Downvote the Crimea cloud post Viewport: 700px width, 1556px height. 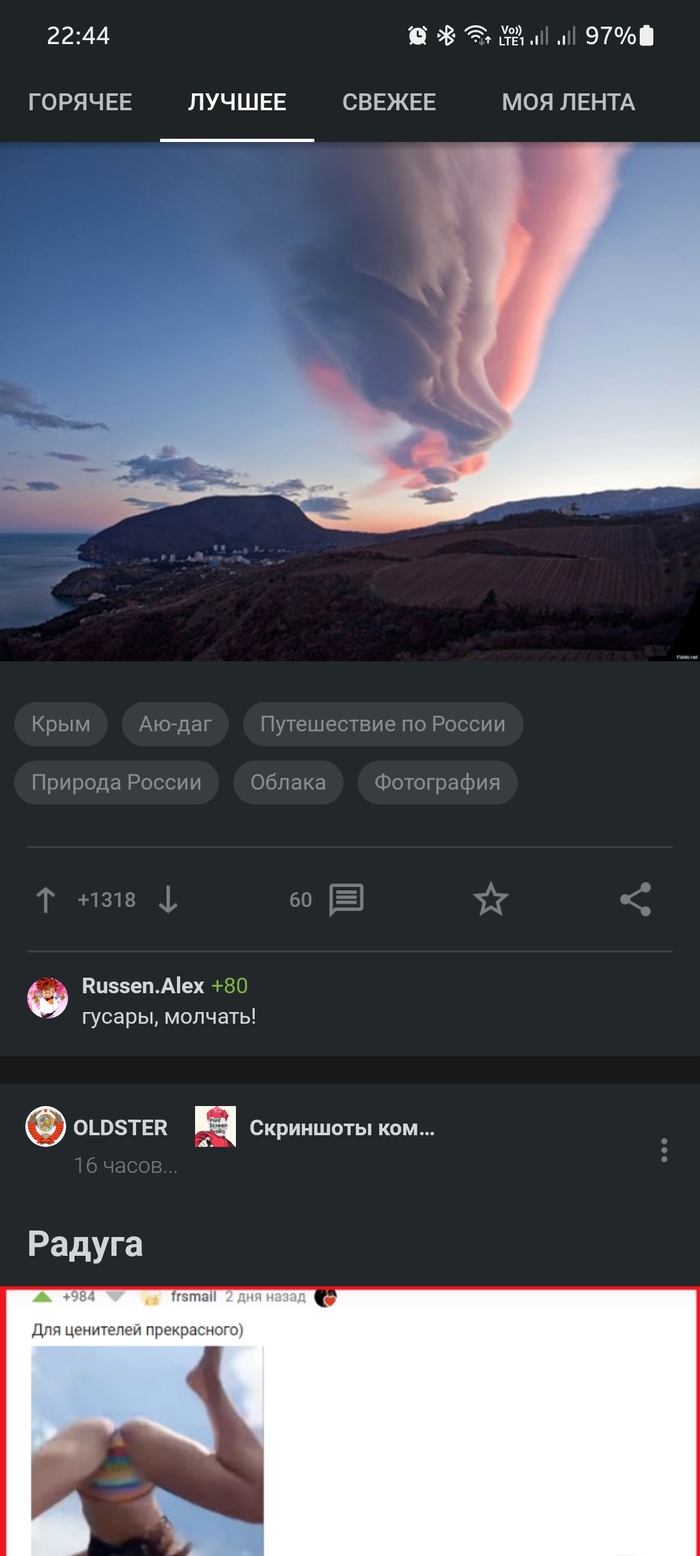click(168, 900)
